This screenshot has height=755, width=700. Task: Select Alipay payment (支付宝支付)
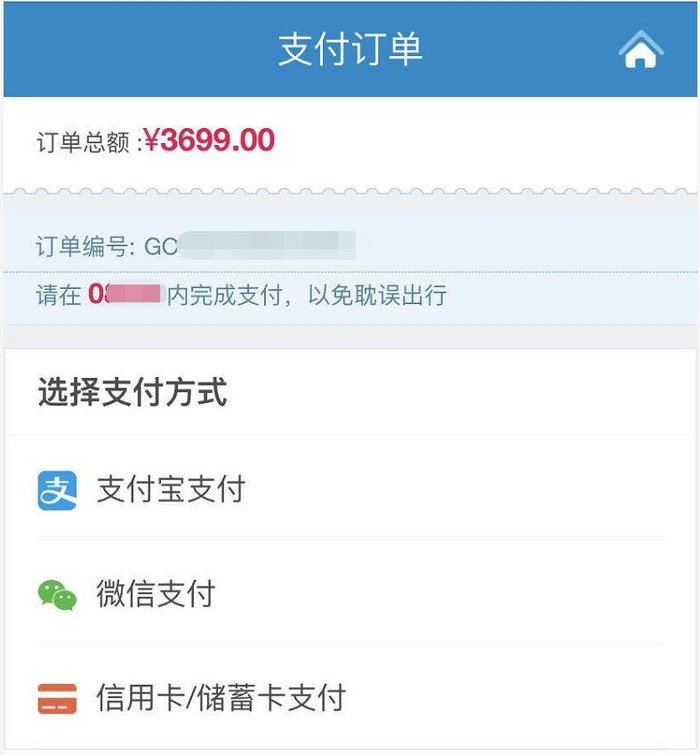pyautogui.click(x=170, y=490)
